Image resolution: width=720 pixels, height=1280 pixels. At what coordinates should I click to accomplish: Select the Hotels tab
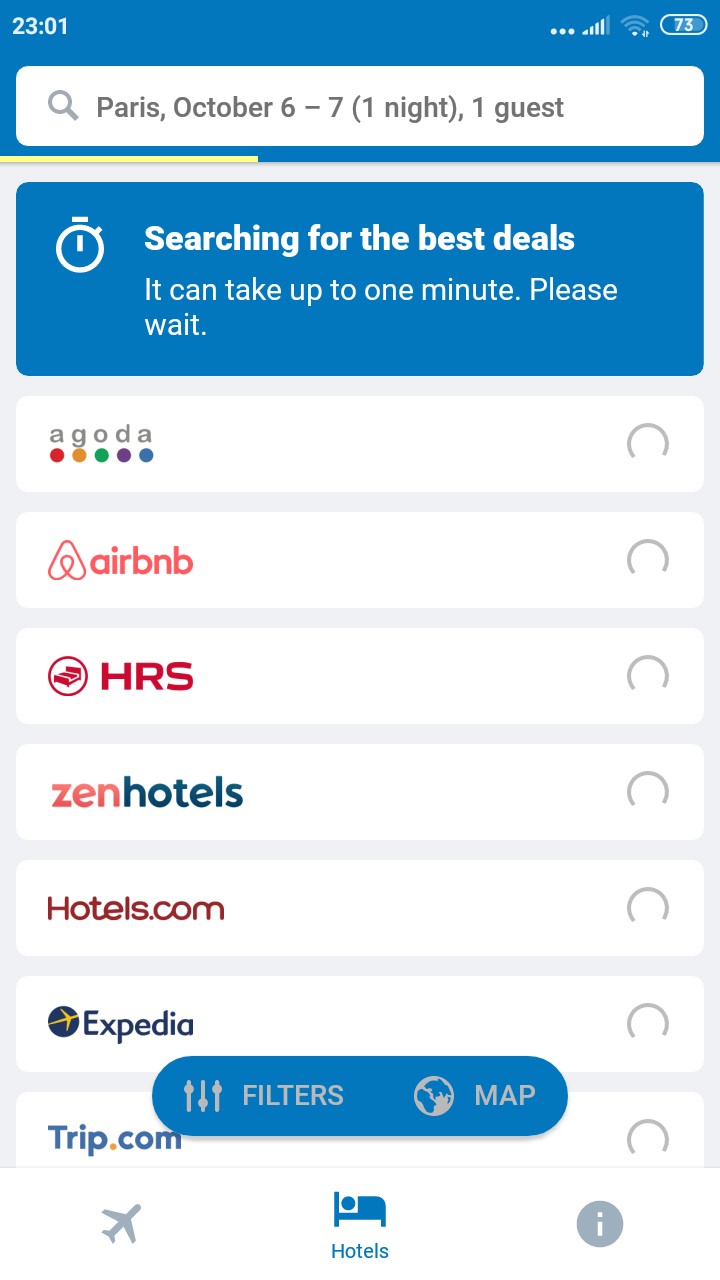[x=360, y=1224]
